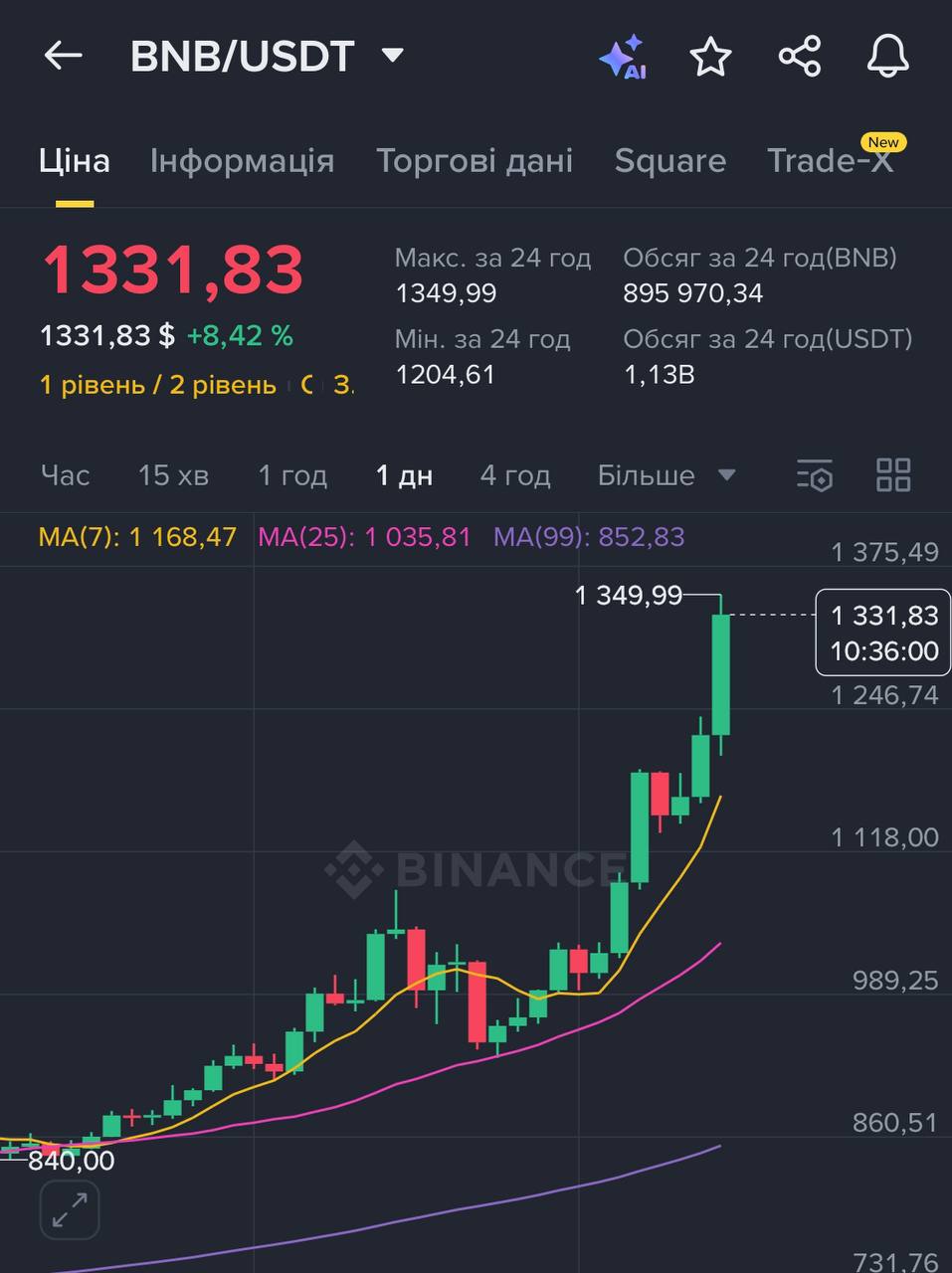952x1273 pixels.
Task: Set a price alert bell
Action: pos(887,57)
